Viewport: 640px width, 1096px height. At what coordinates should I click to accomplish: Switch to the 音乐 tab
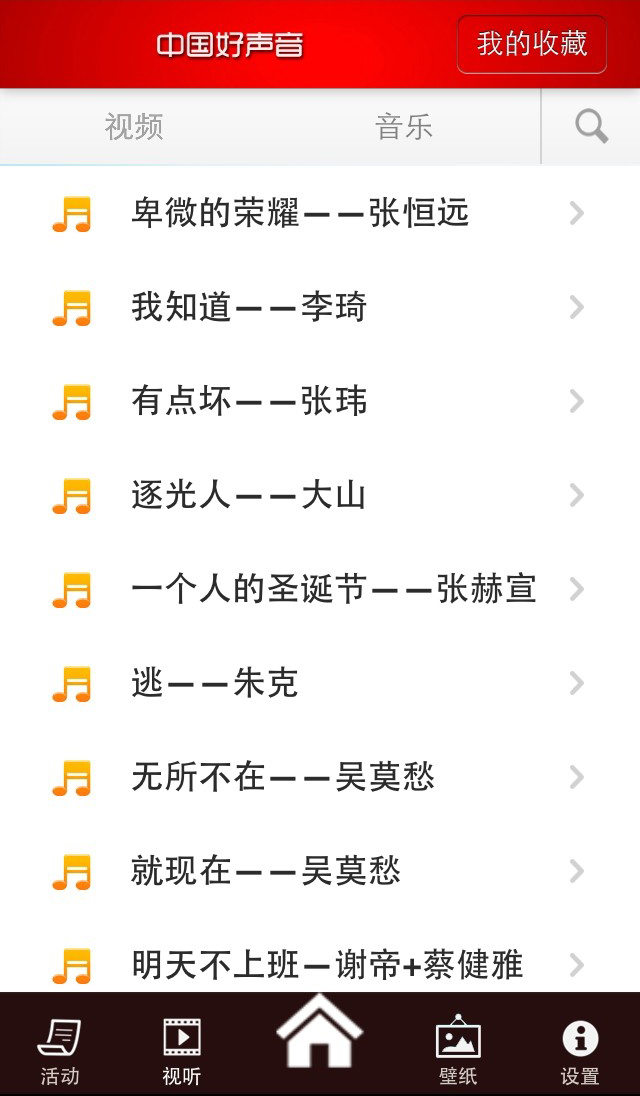404,127
